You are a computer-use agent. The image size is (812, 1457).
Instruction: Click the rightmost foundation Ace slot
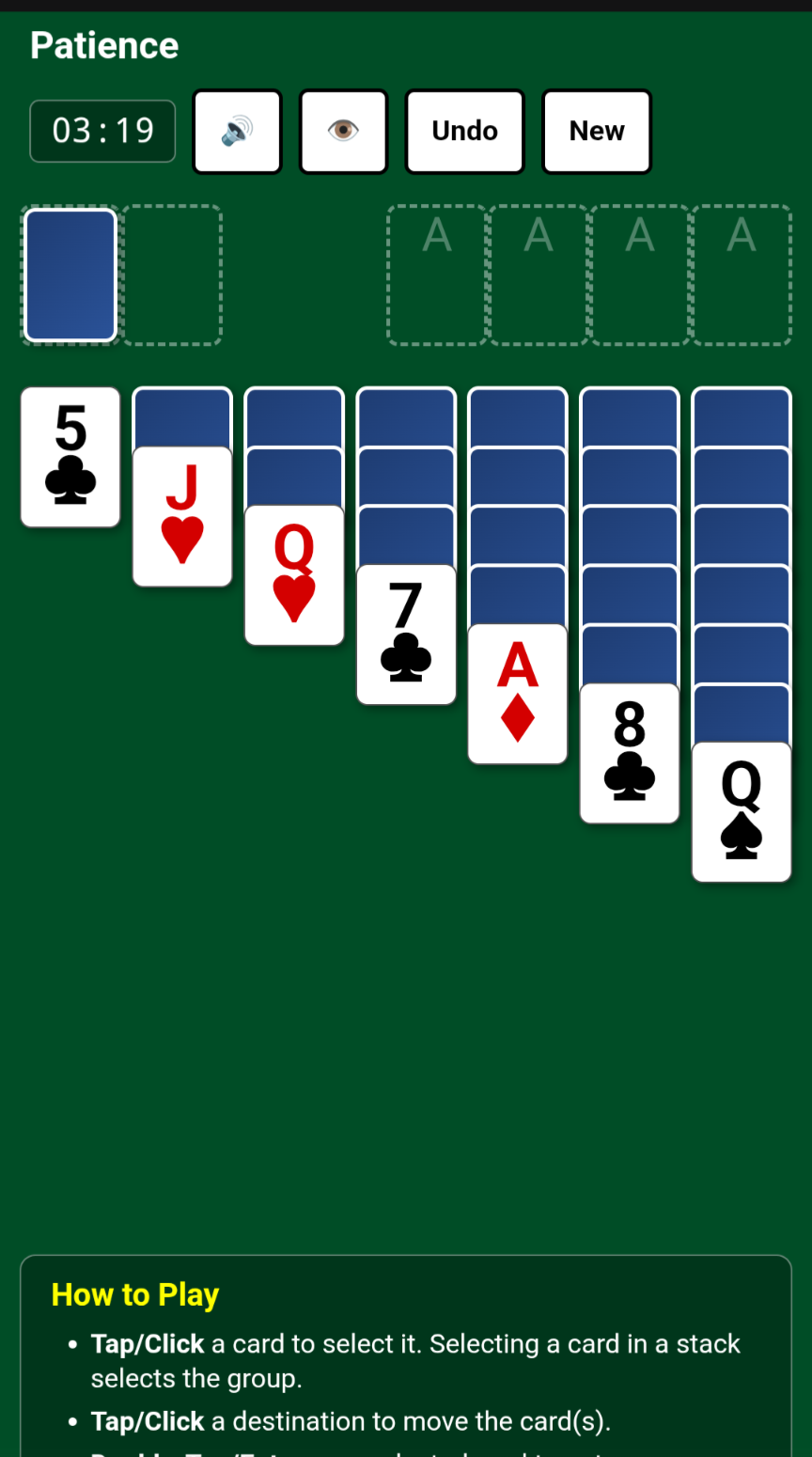click(742, 274)
